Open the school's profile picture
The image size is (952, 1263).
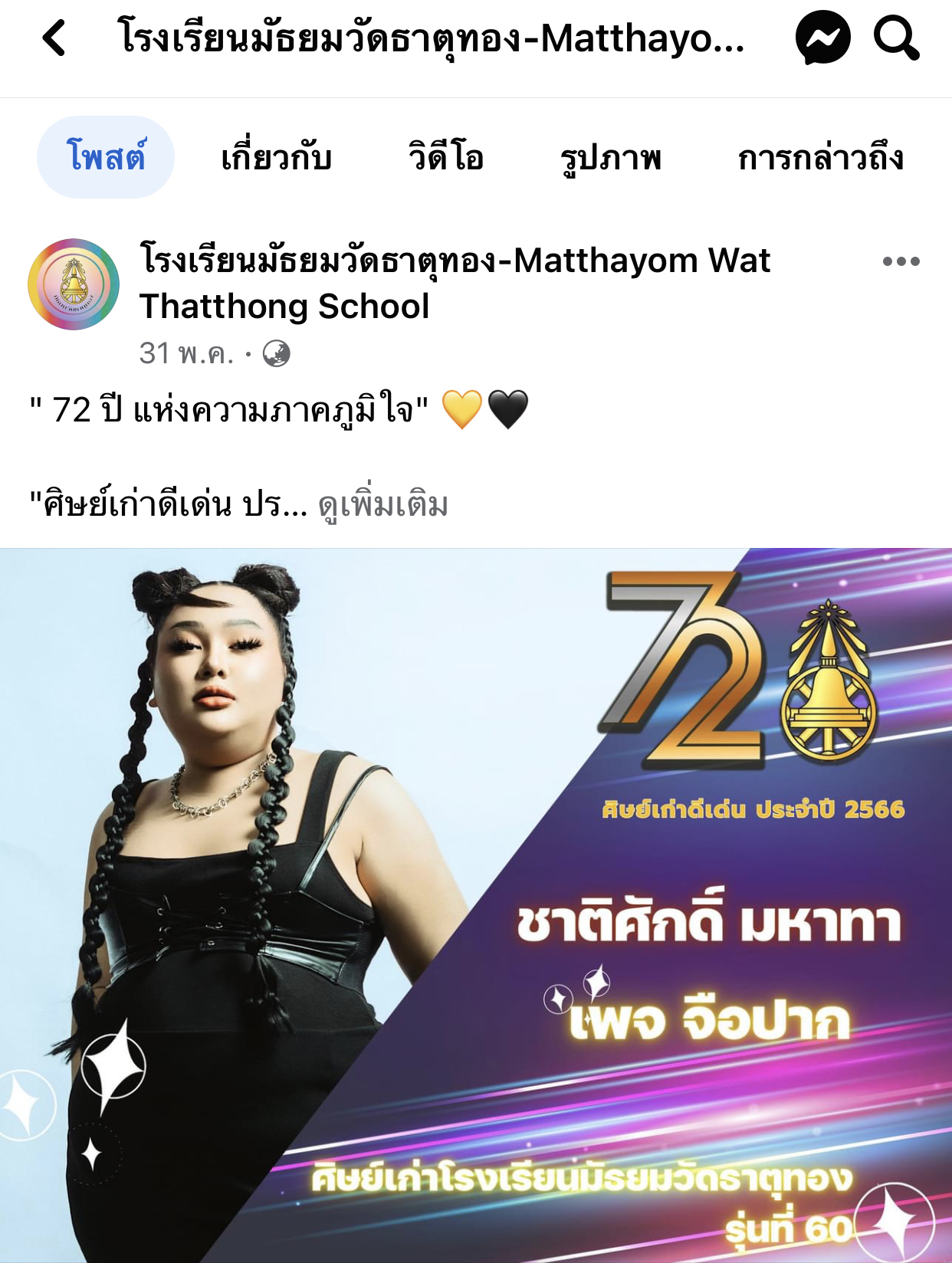[x=74, y=284]
